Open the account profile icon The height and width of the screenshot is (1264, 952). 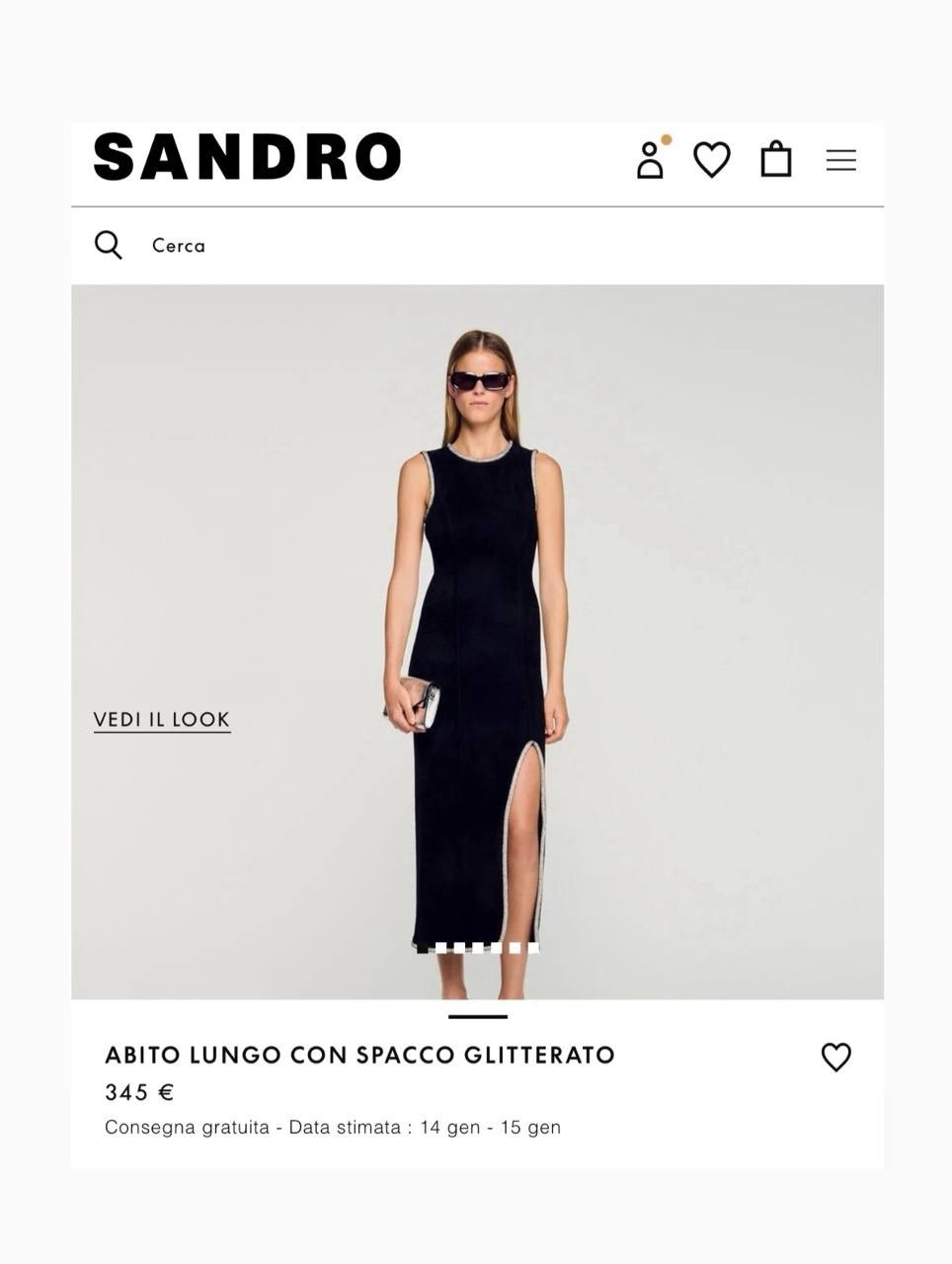[x=650, y=160]
